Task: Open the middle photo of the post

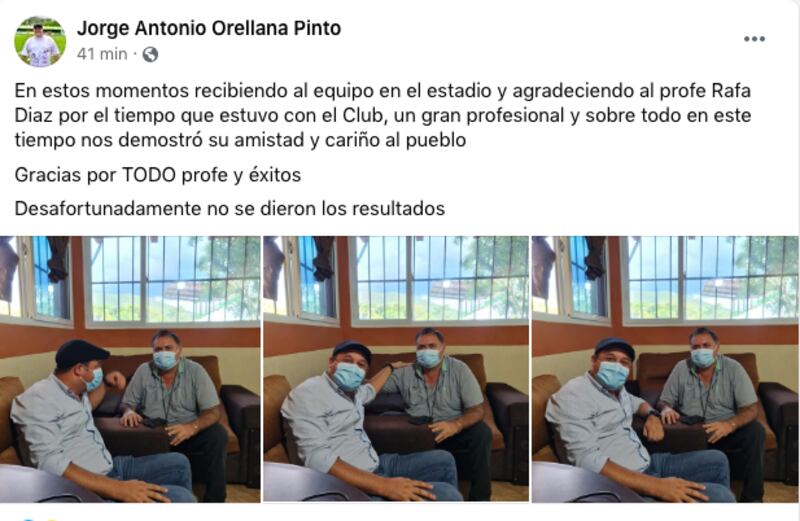Action: (396, 368)
